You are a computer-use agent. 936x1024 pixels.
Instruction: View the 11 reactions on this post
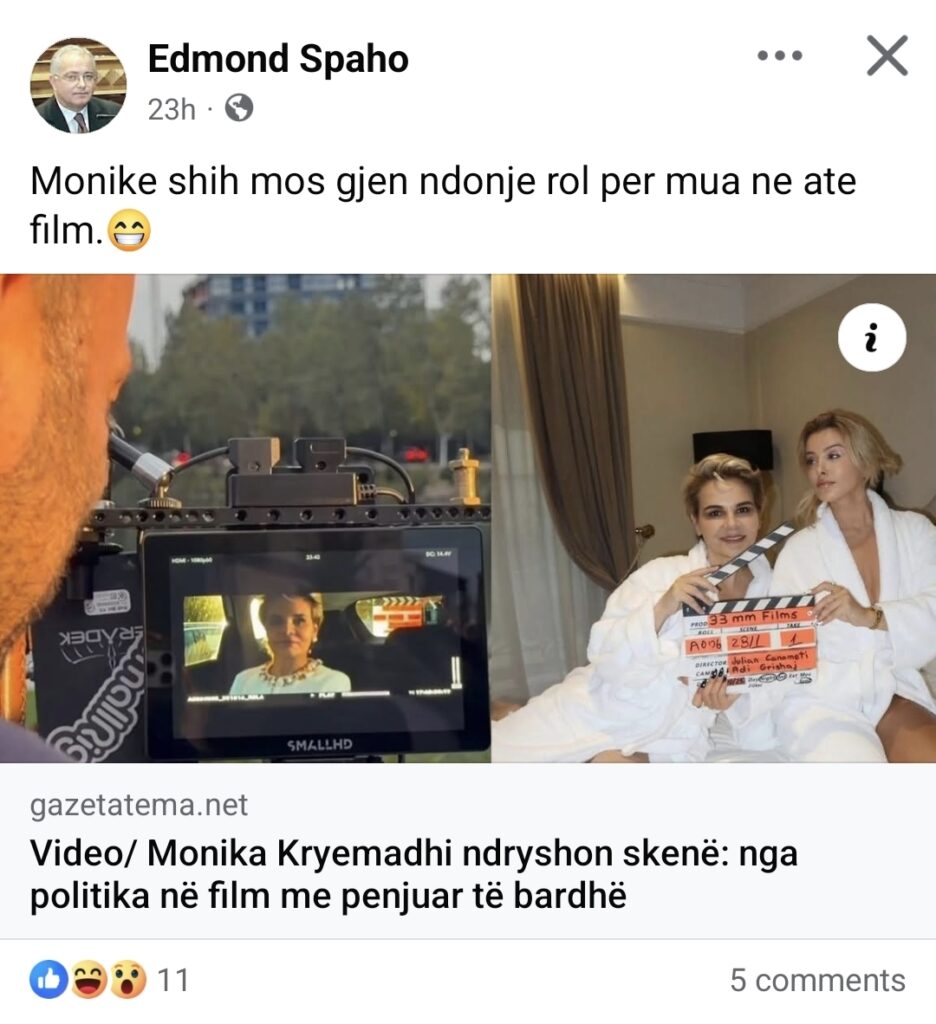[x=110, y=979]
